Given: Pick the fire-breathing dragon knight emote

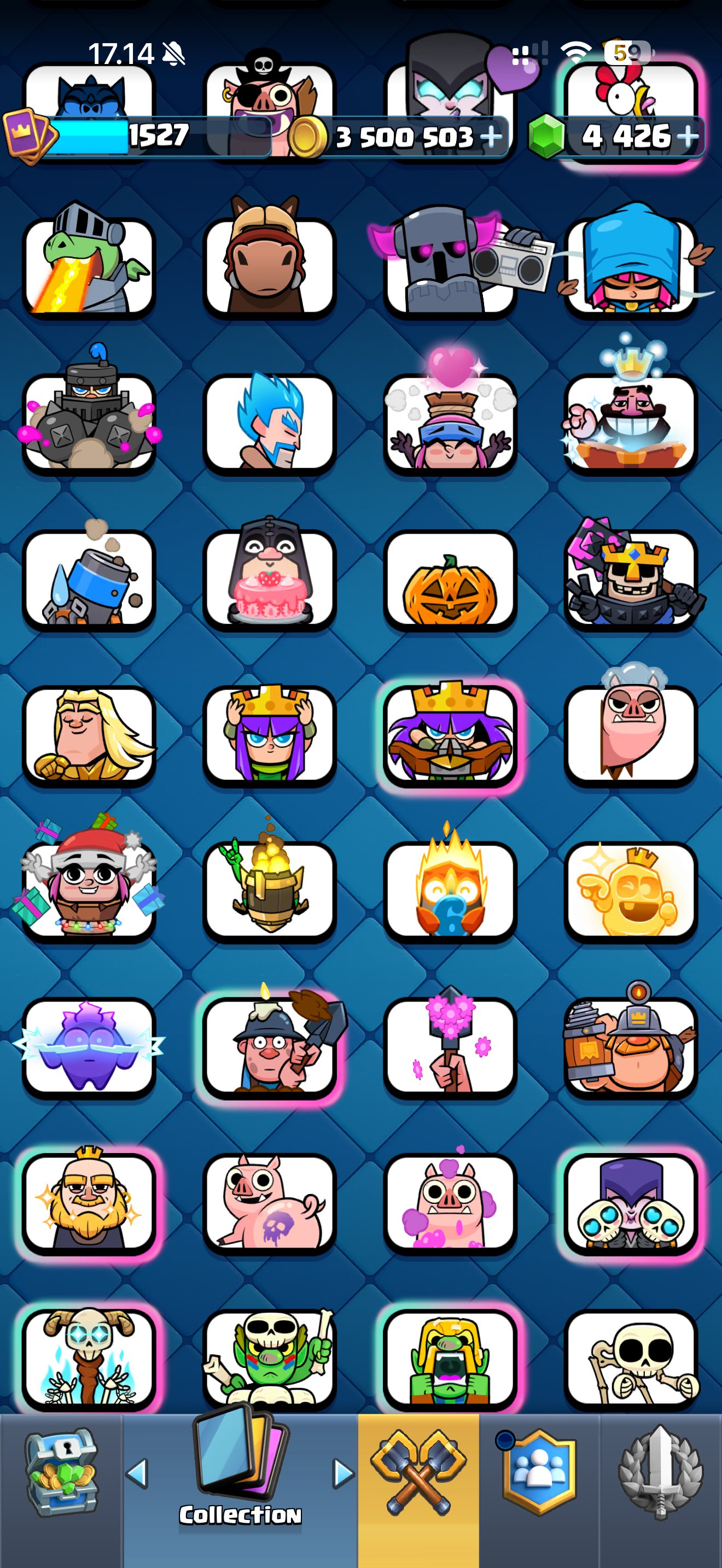Looking at the screenshot, I should tap(89, 264).
